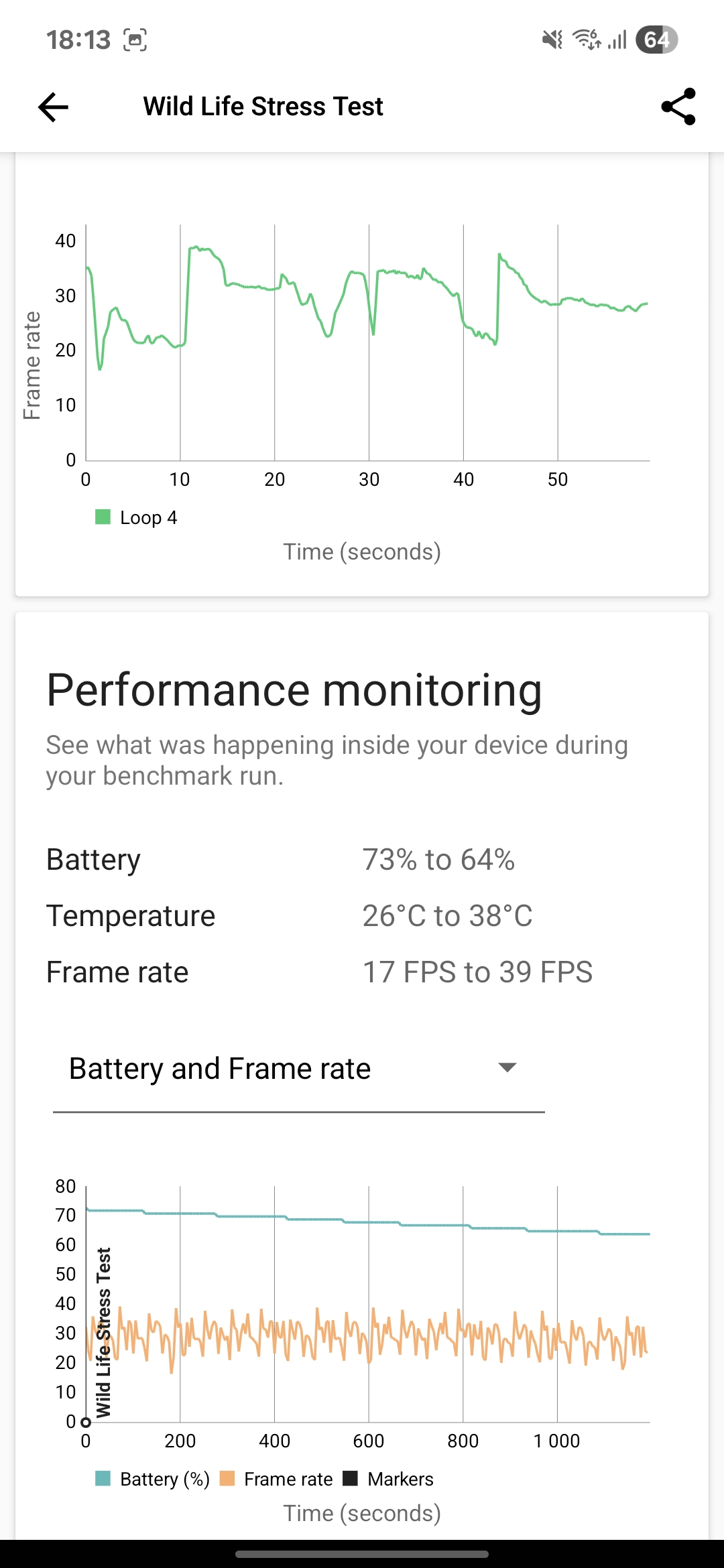Go back using the arrow icon

click(54, 107)
